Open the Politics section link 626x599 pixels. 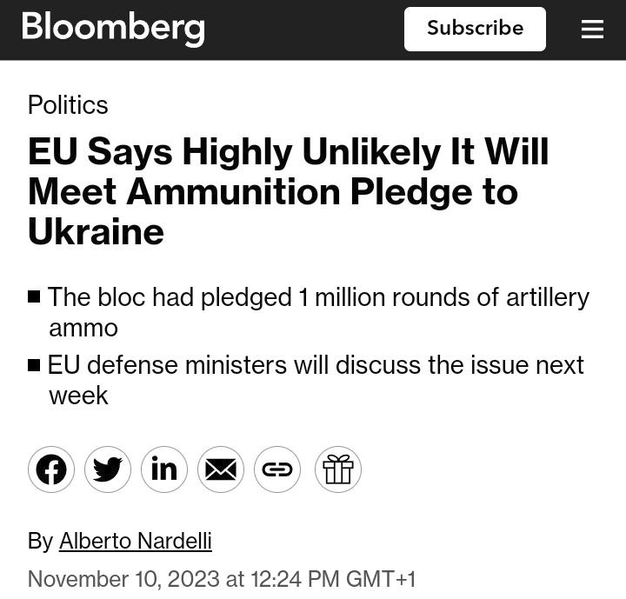click(68, 105)
